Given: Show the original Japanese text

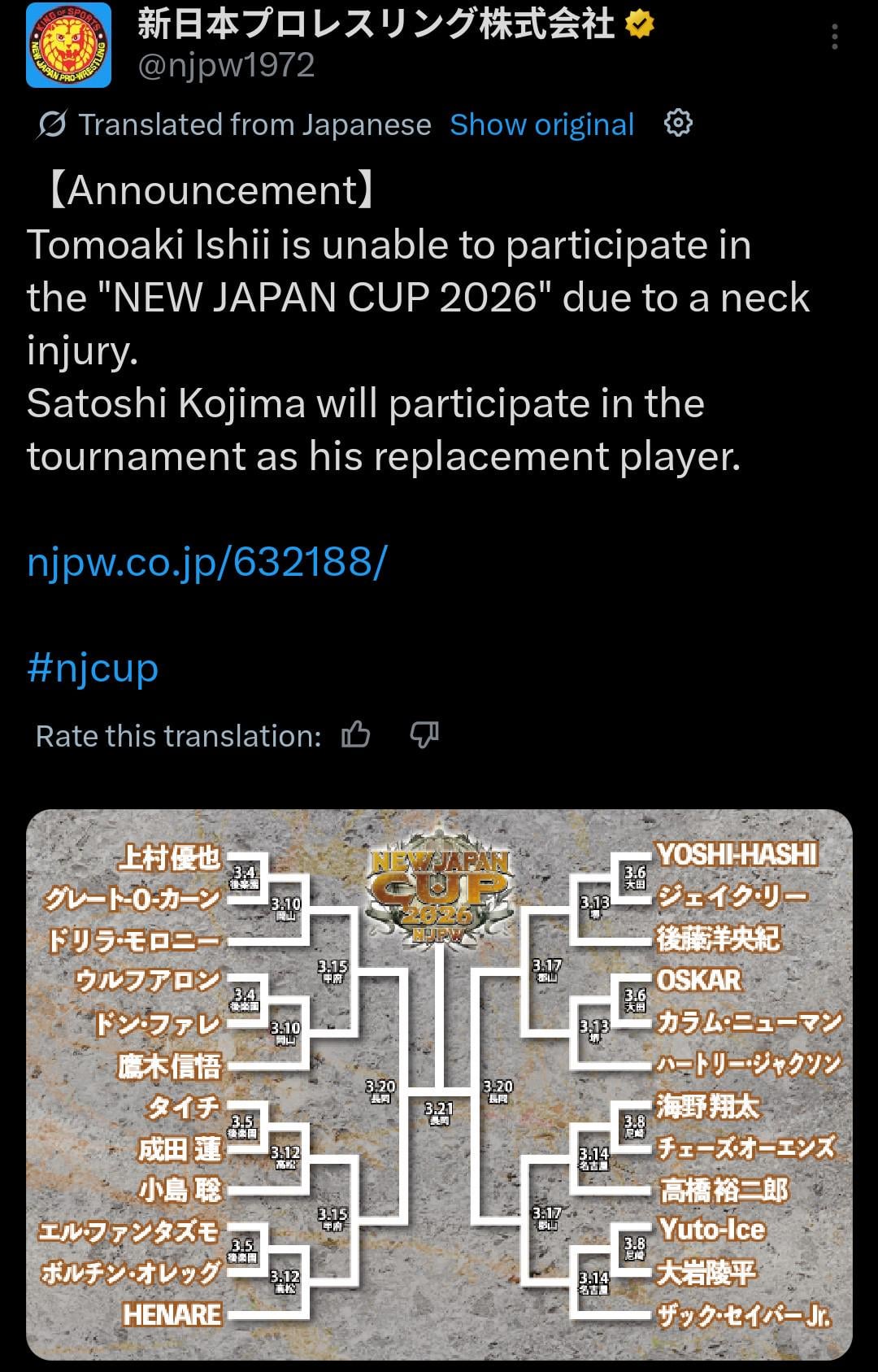Looking at the screenshot, I should (541, 124).
